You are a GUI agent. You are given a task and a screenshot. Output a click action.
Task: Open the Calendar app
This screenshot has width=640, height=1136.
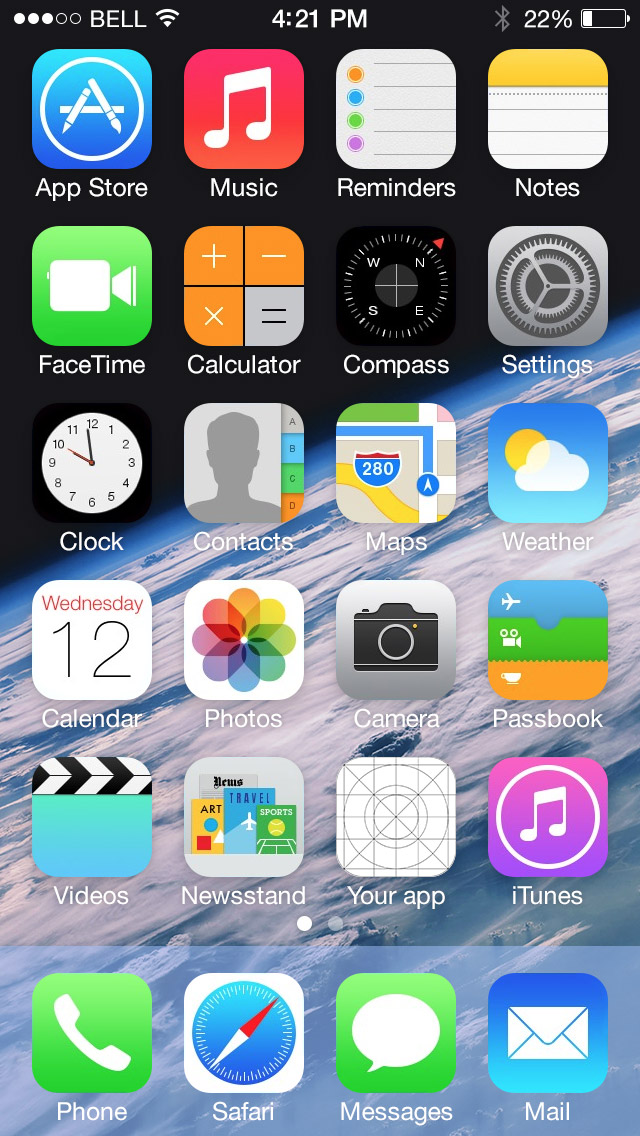click(x=92, y=640)
